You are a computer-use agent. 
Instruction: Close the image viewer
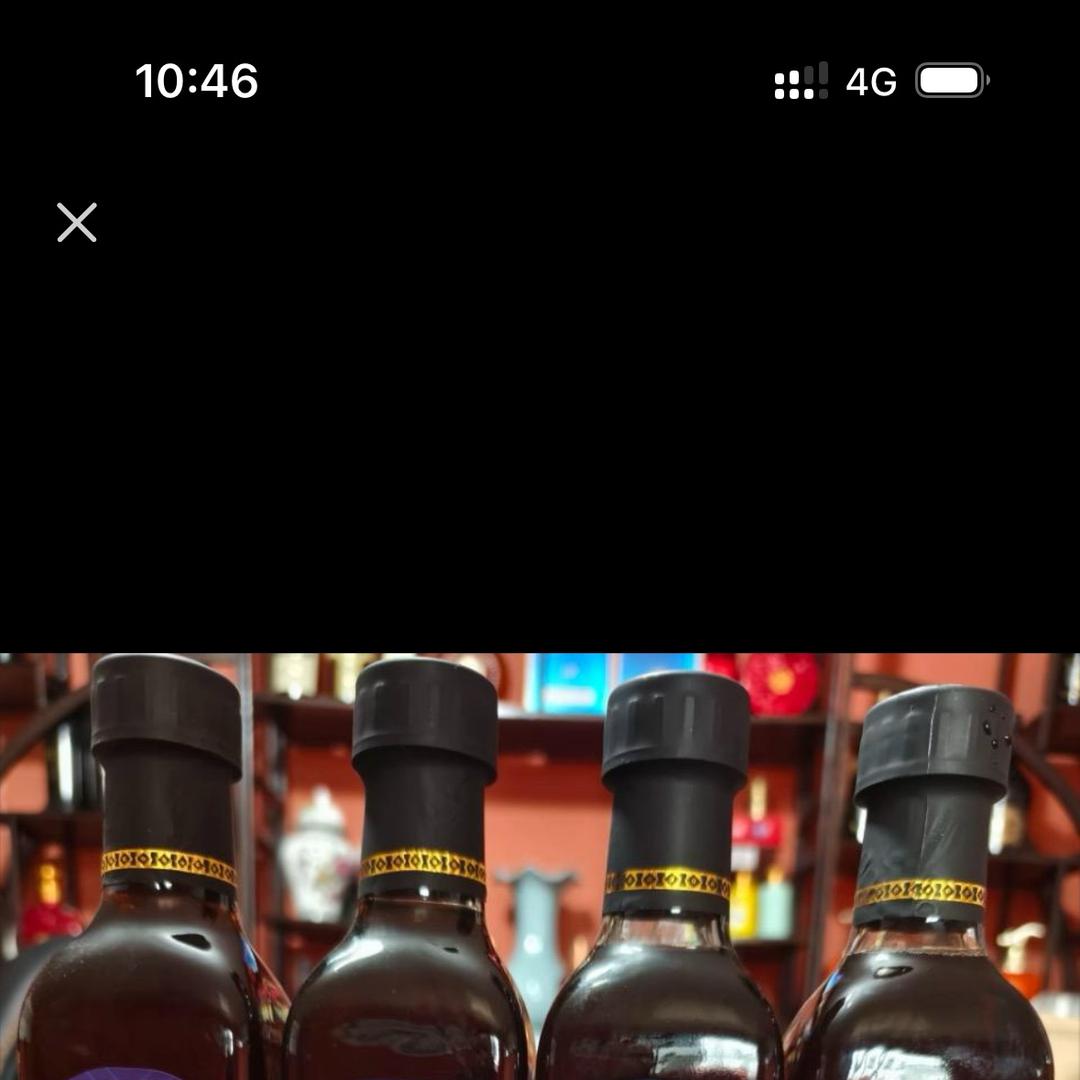[77, 222]
